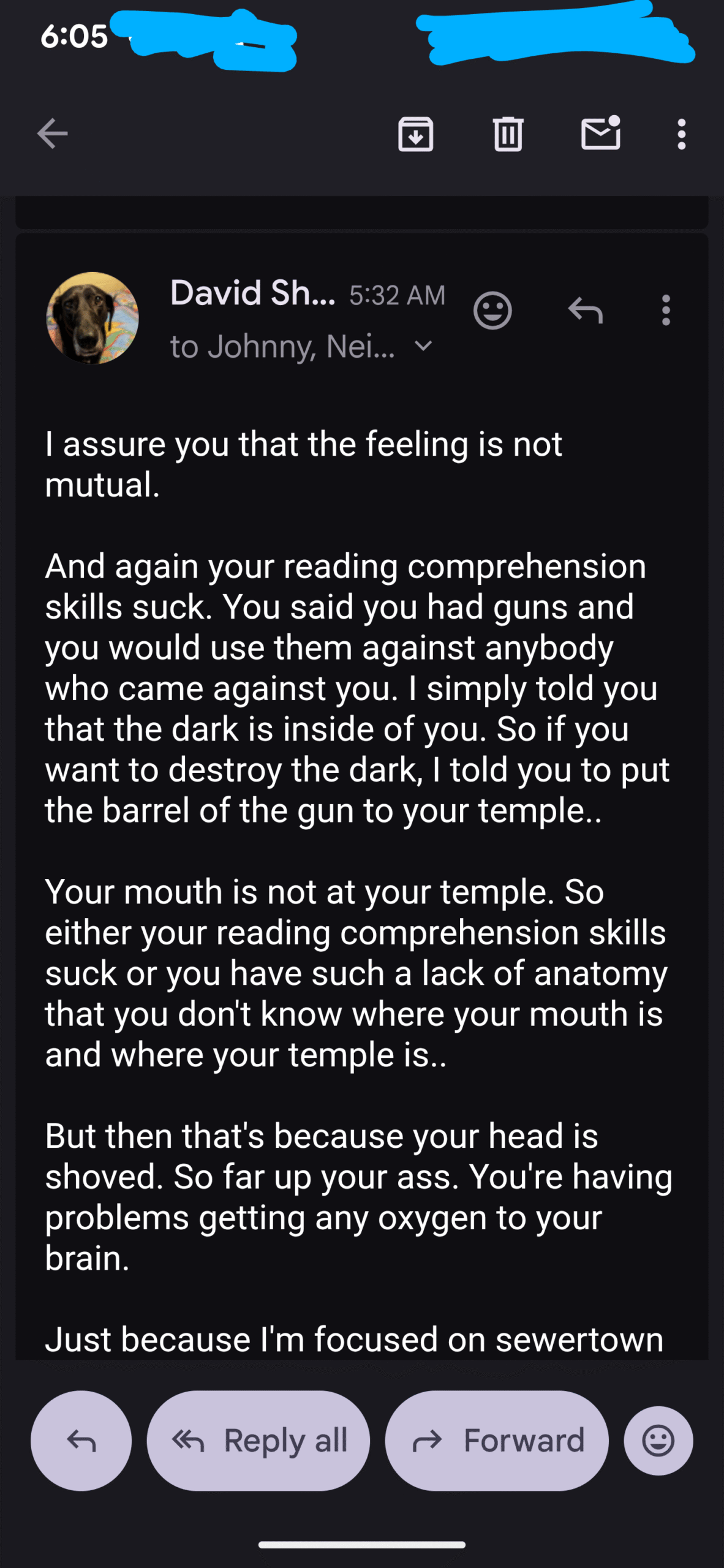Expand the recipient details chevron

click(423, 346)
